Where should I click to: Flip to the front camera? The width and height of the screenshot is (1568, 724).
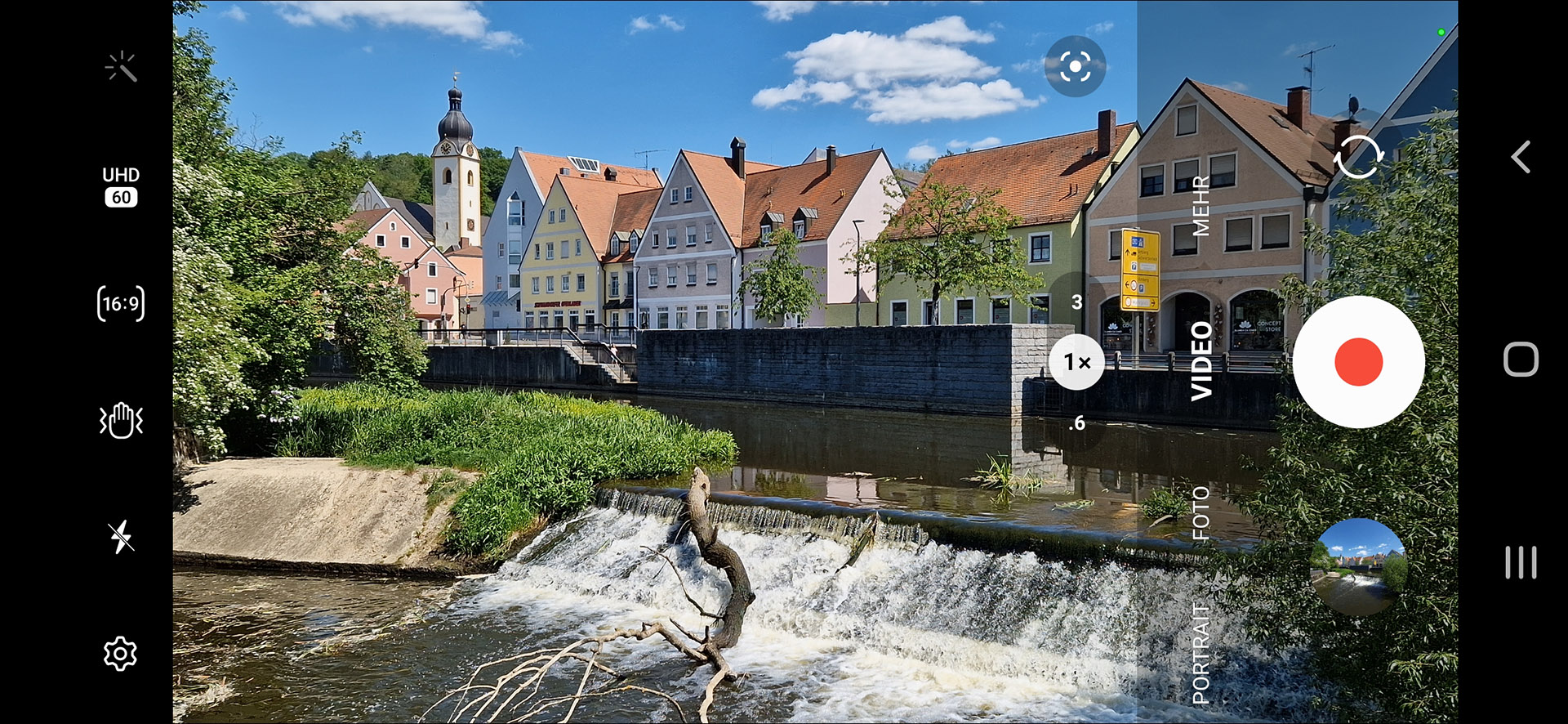tap(1358, 156)
